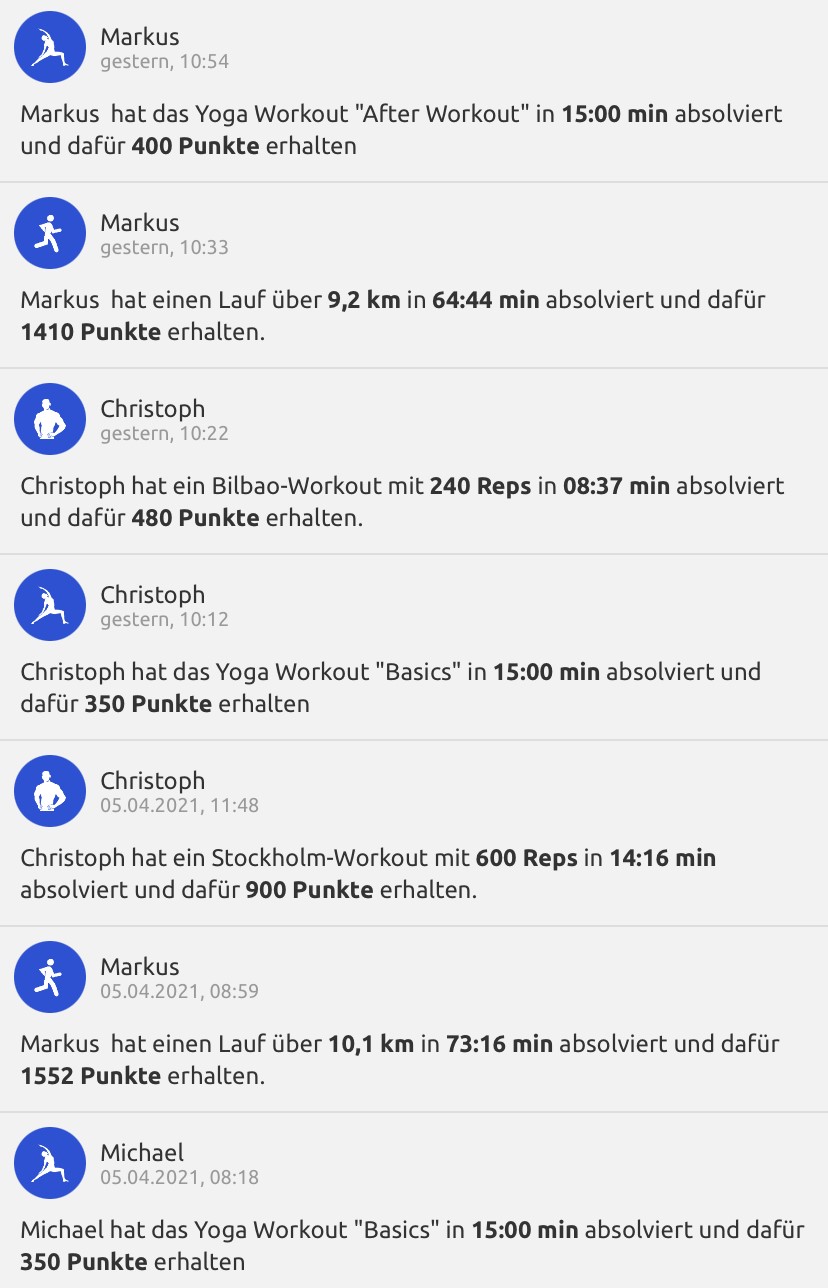828x1288 pixels.
Task: Select the runner icon on the 10,1 km entry
Action: (50, 977)
